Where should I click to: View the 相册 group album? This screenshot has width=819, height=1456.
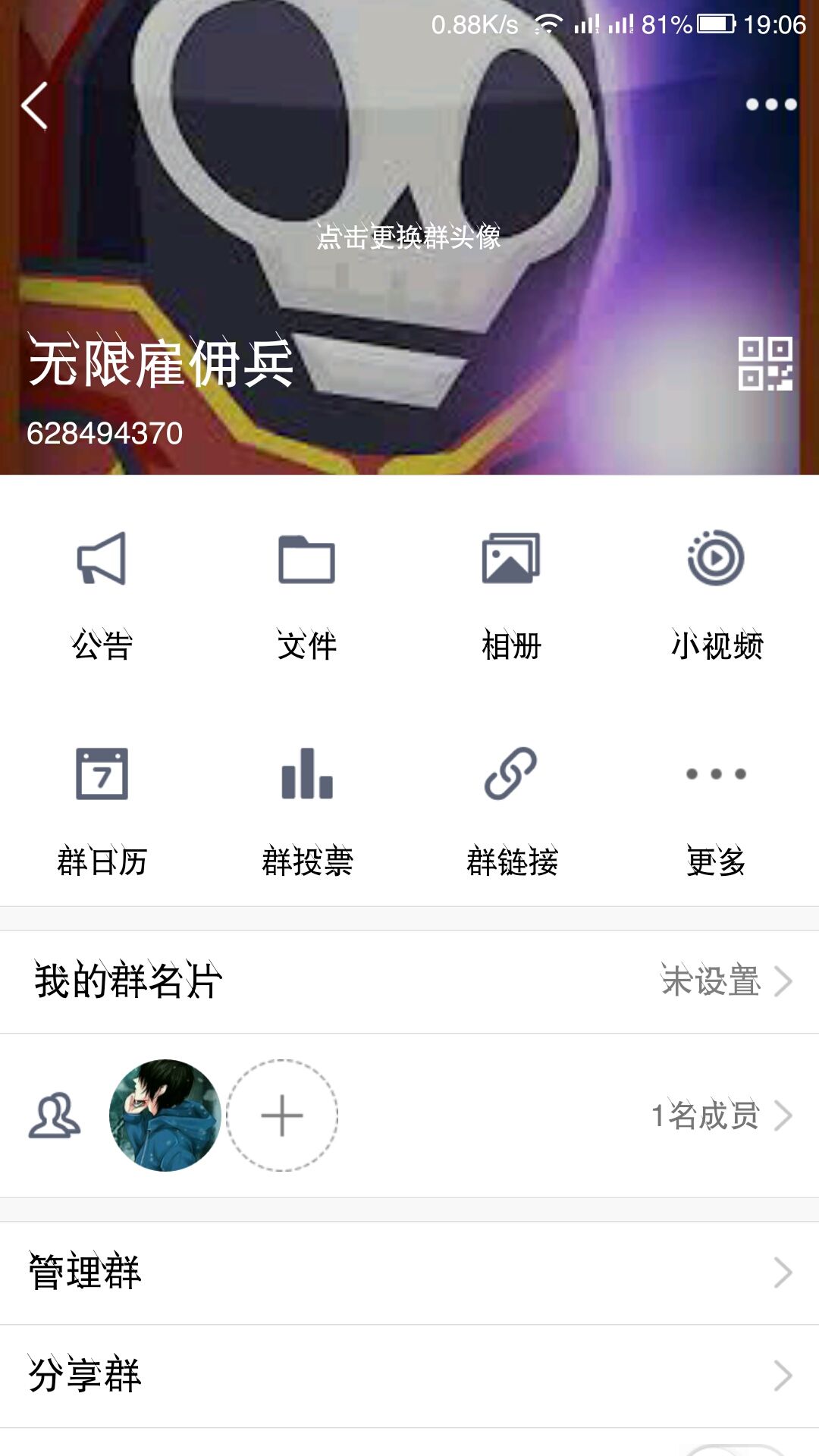(511, 595)
